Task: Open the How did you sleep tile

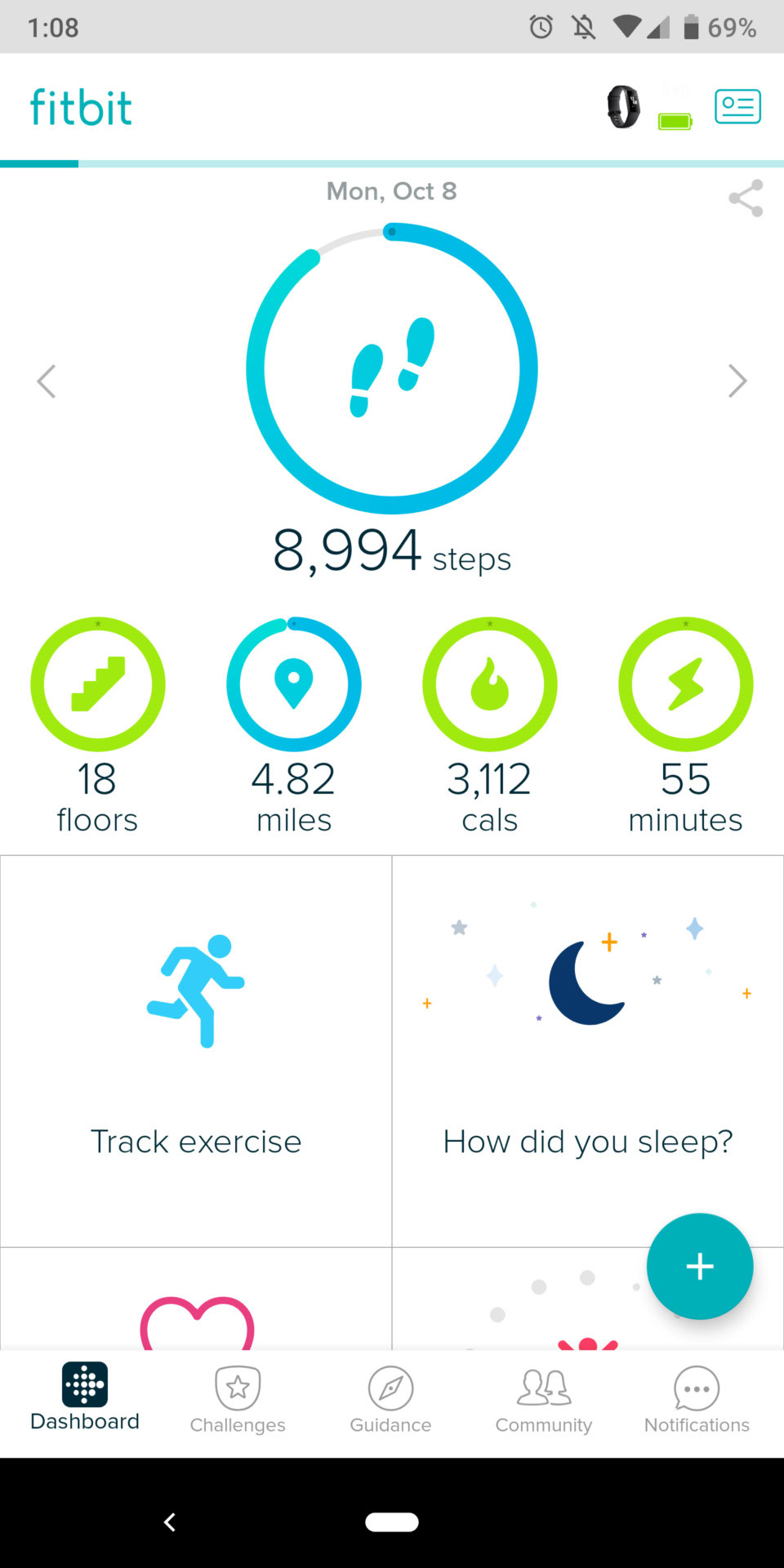Action: (x=588, y=1051)
